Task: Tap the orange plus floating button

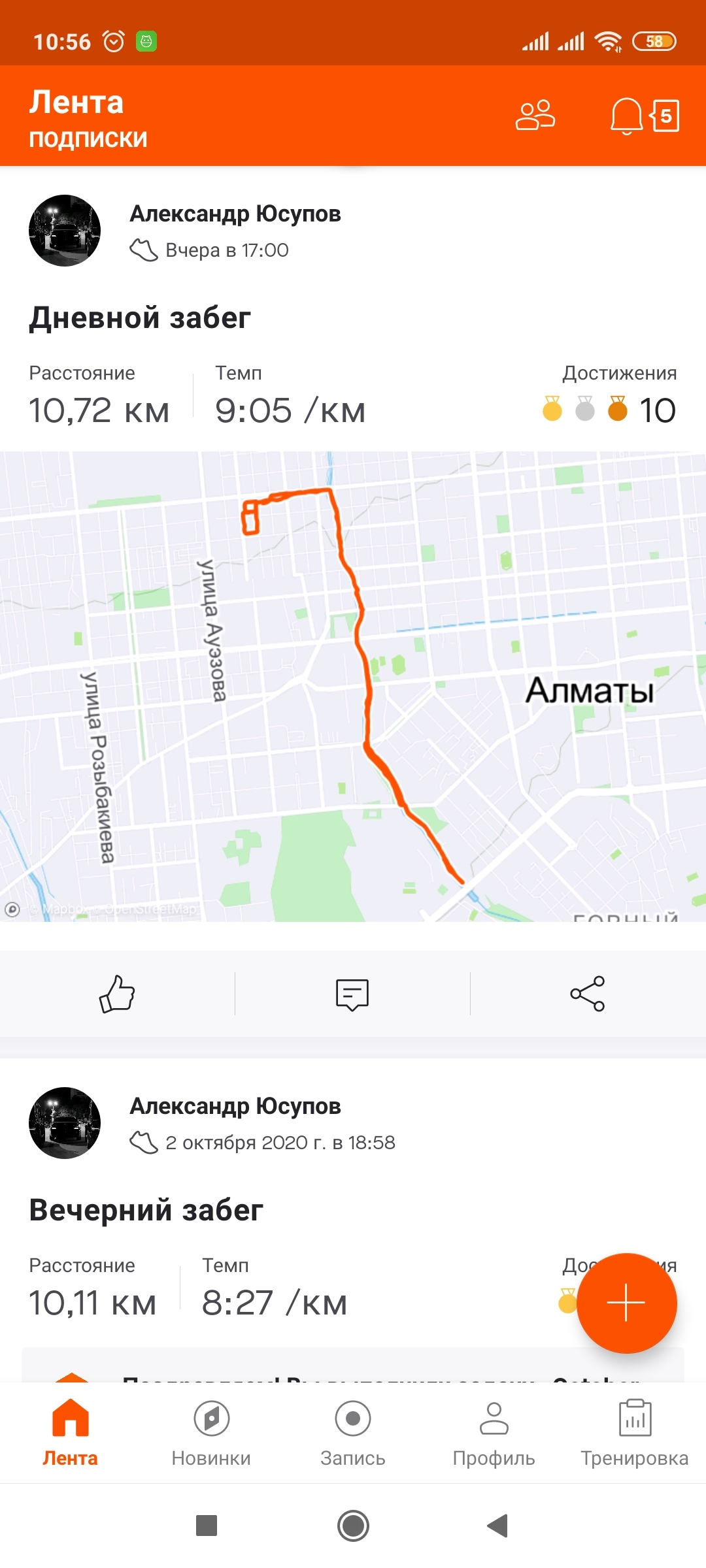Action: [626, 1303]
